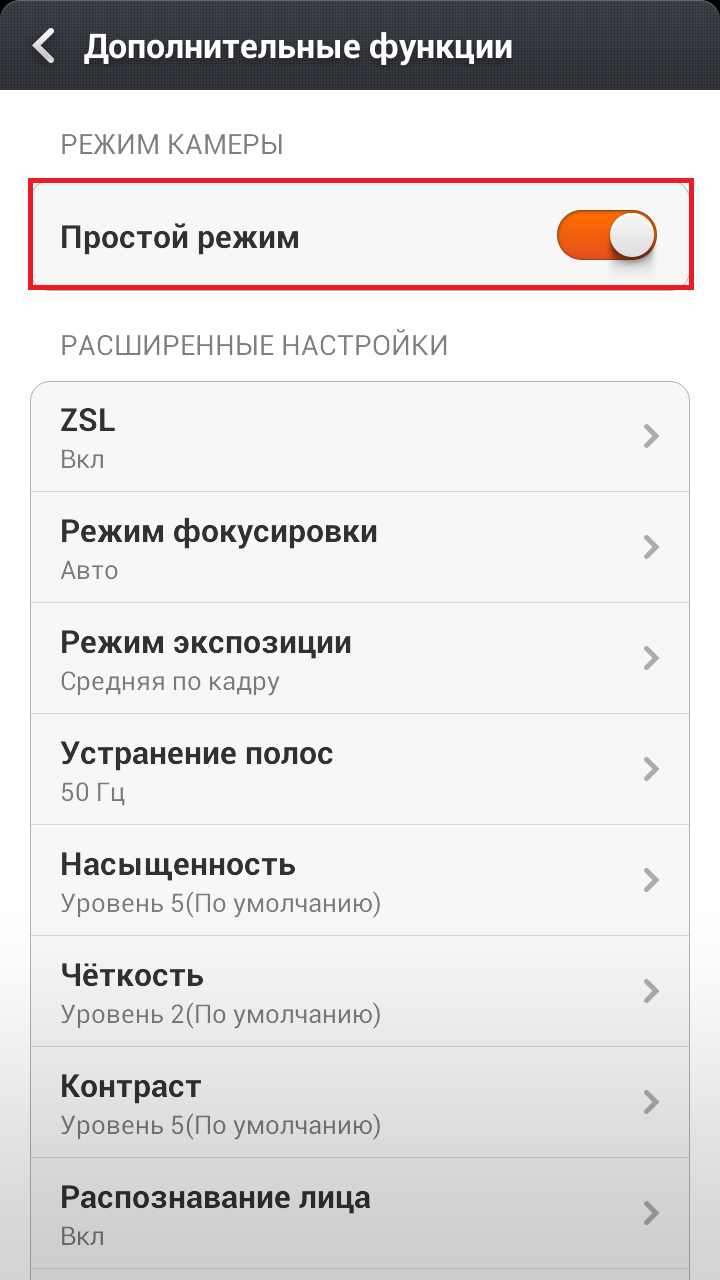Go back from Дополнительные функции
Viewport: 720px width, 1280px height.
43,46
